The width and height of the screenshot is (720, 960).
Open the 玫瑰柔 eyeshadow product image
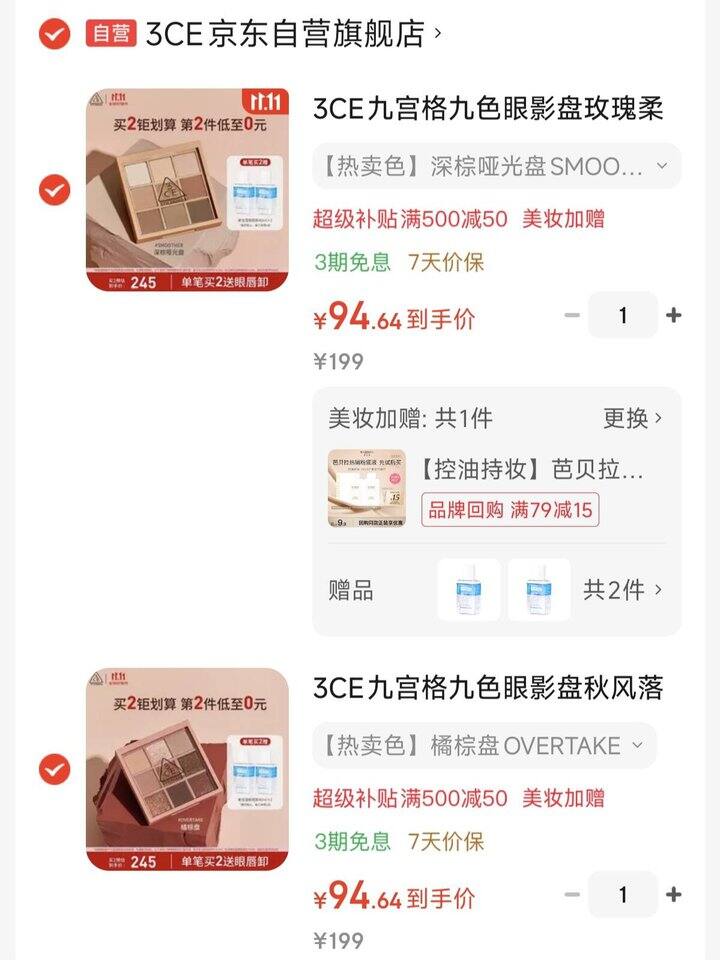(x=187, y=189)
